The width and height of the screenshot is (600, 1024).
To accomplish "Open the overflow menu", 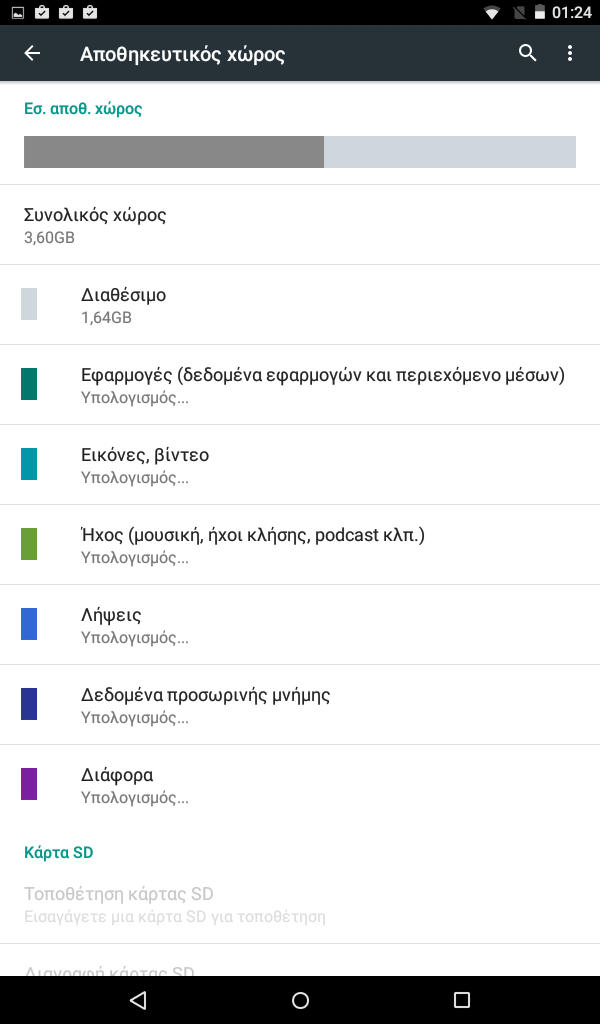I will pos(570,54).
